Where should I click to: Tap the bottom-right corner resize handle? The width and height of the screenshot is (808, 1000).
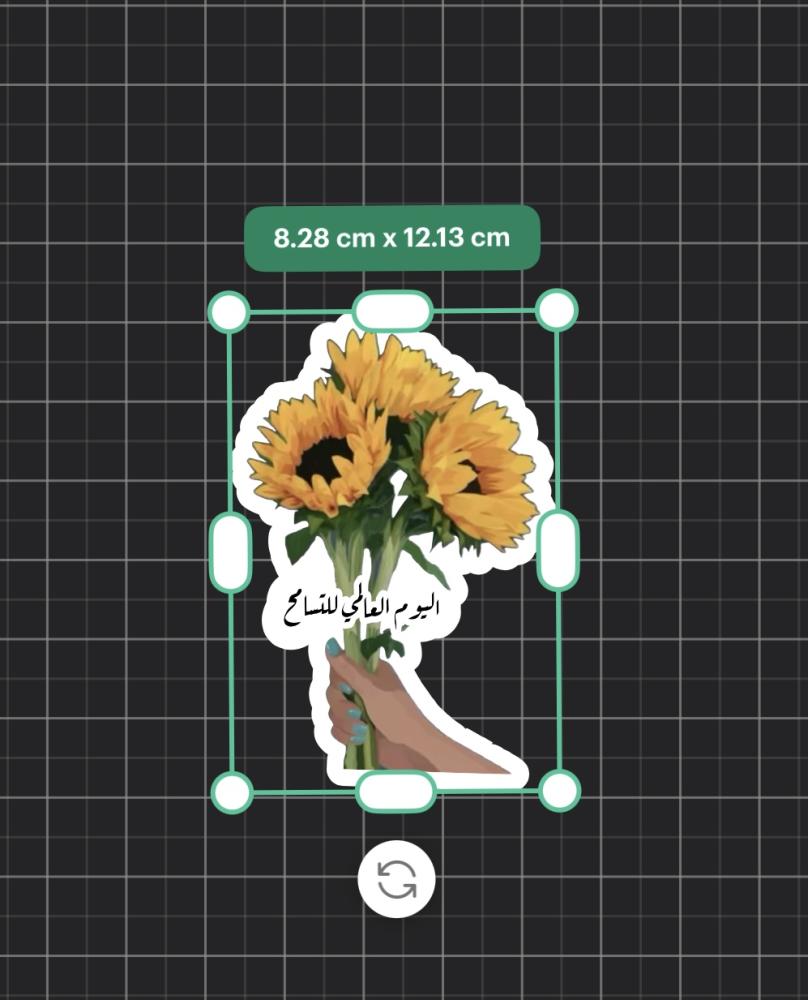[559, 790]
